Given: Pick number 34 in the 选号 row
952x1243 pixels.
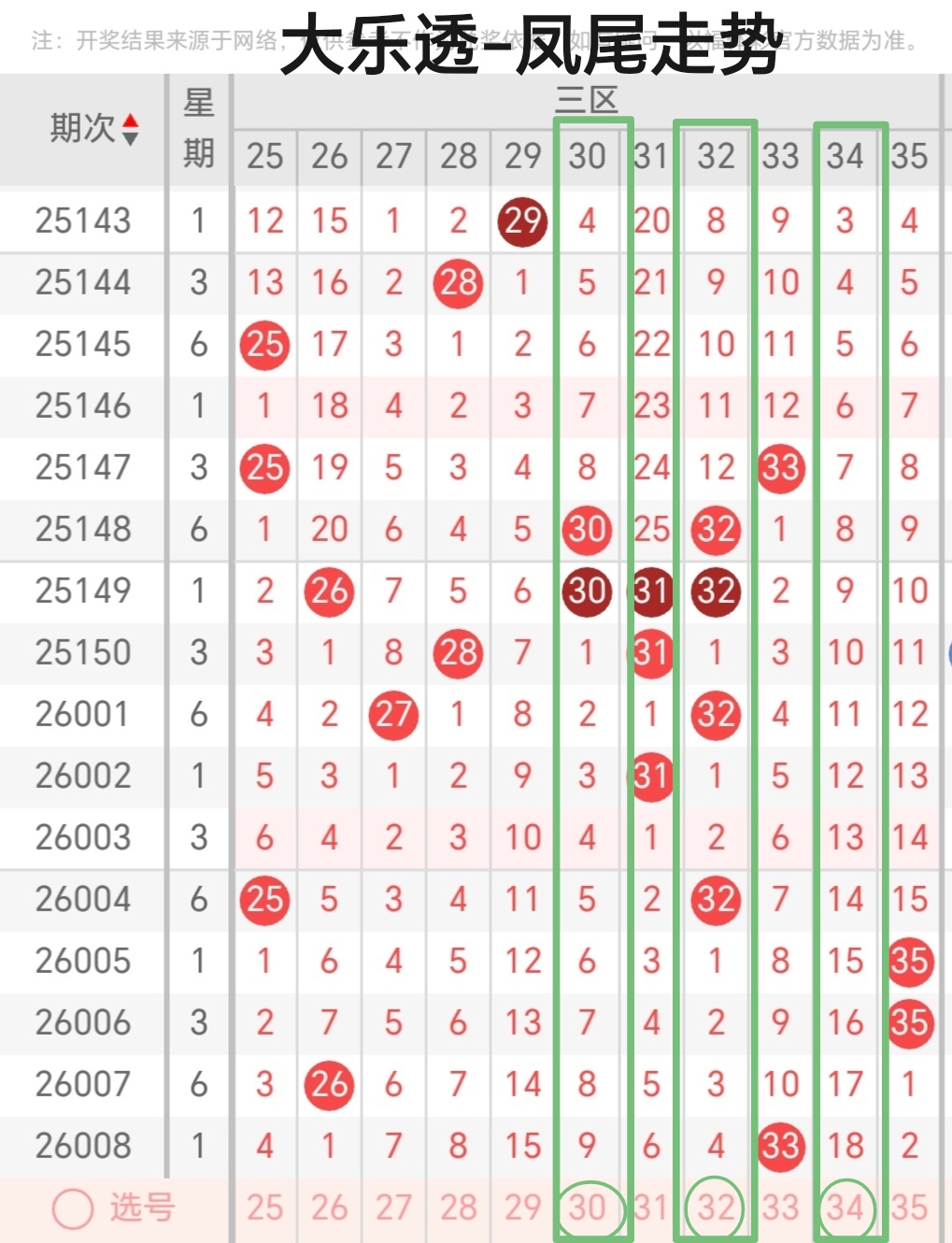Looking at the screenshot, I should click(845, 1207).
